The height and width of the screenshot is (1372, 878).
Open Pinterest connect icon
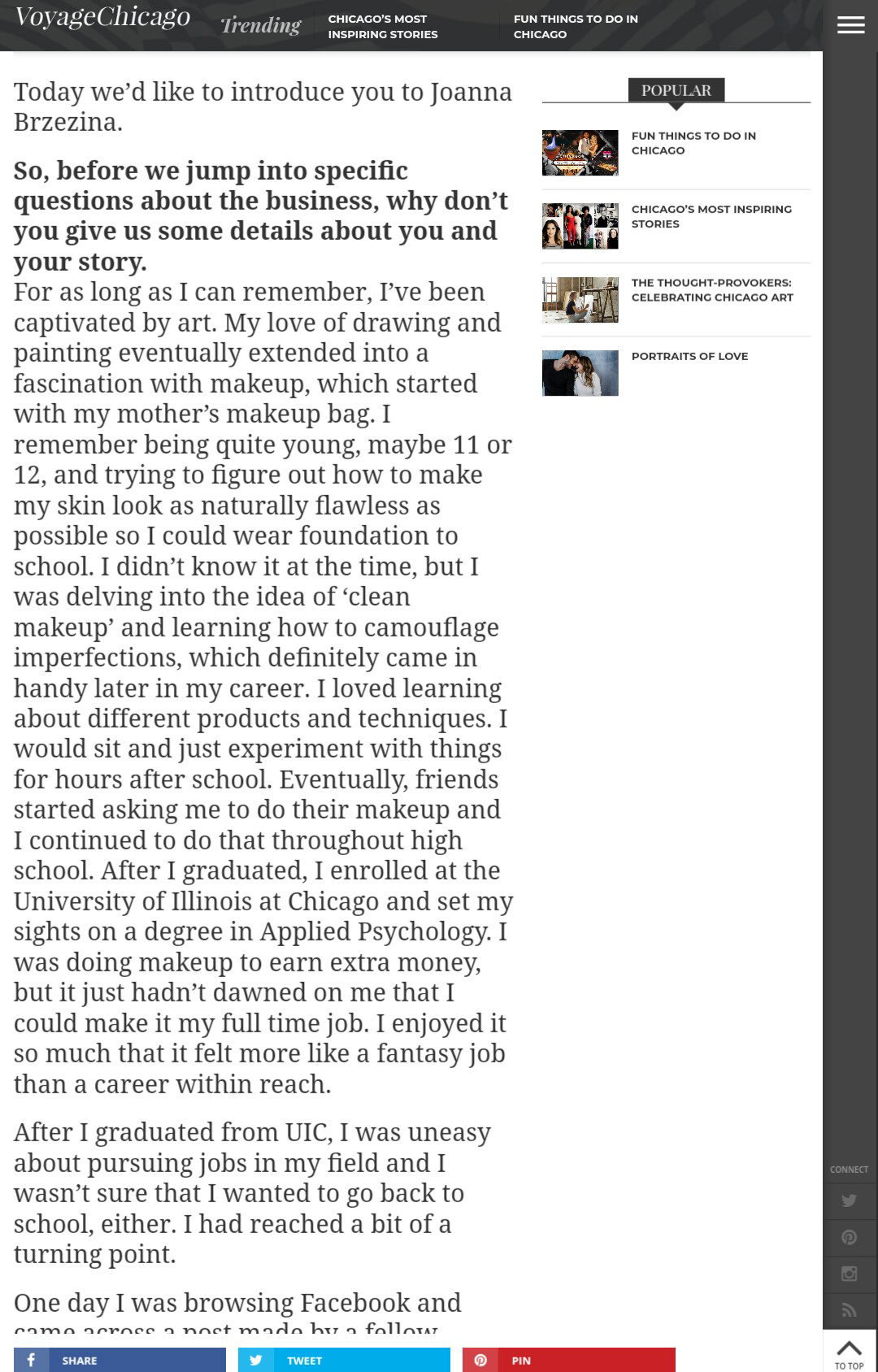tap(850, 1237)
